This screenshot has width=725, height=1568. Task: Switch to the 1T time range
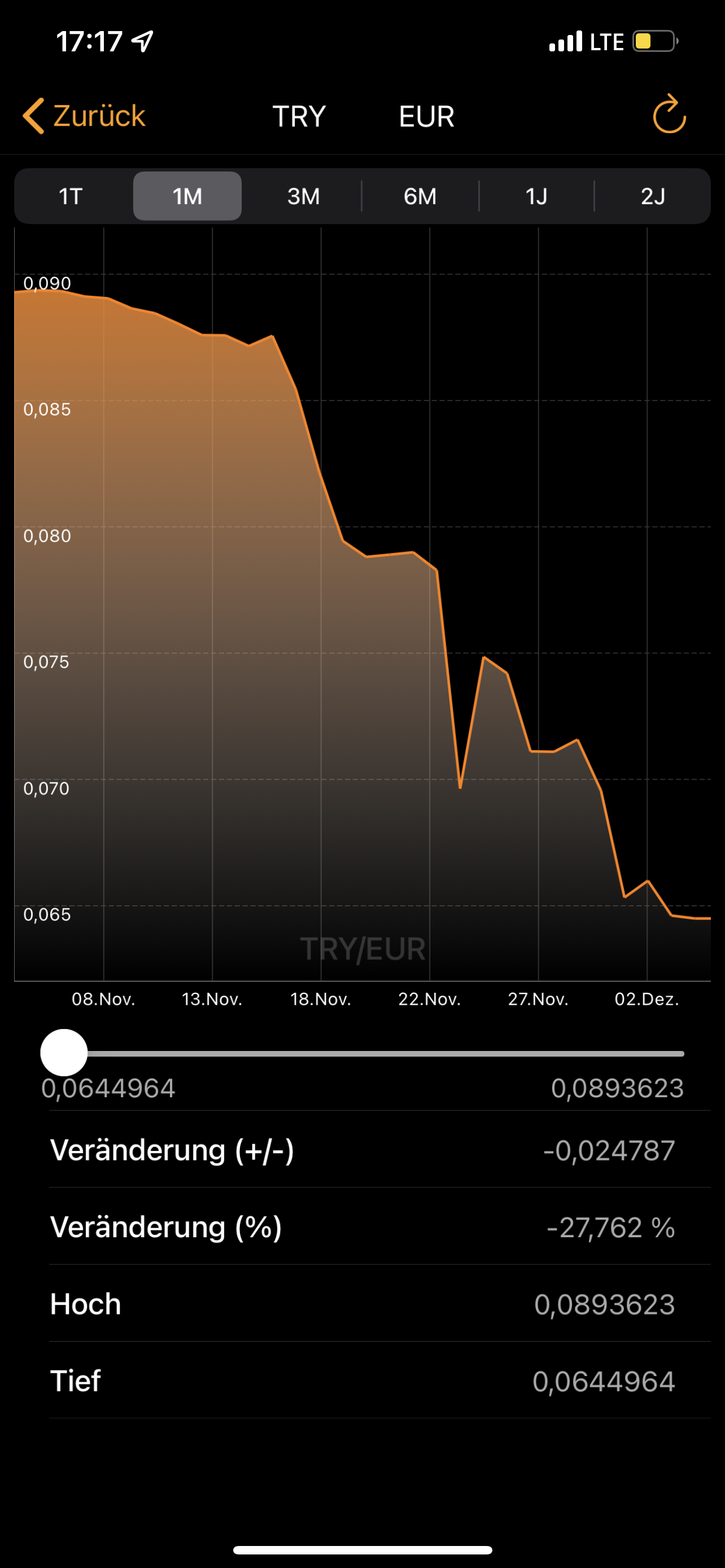coord(71,196)
